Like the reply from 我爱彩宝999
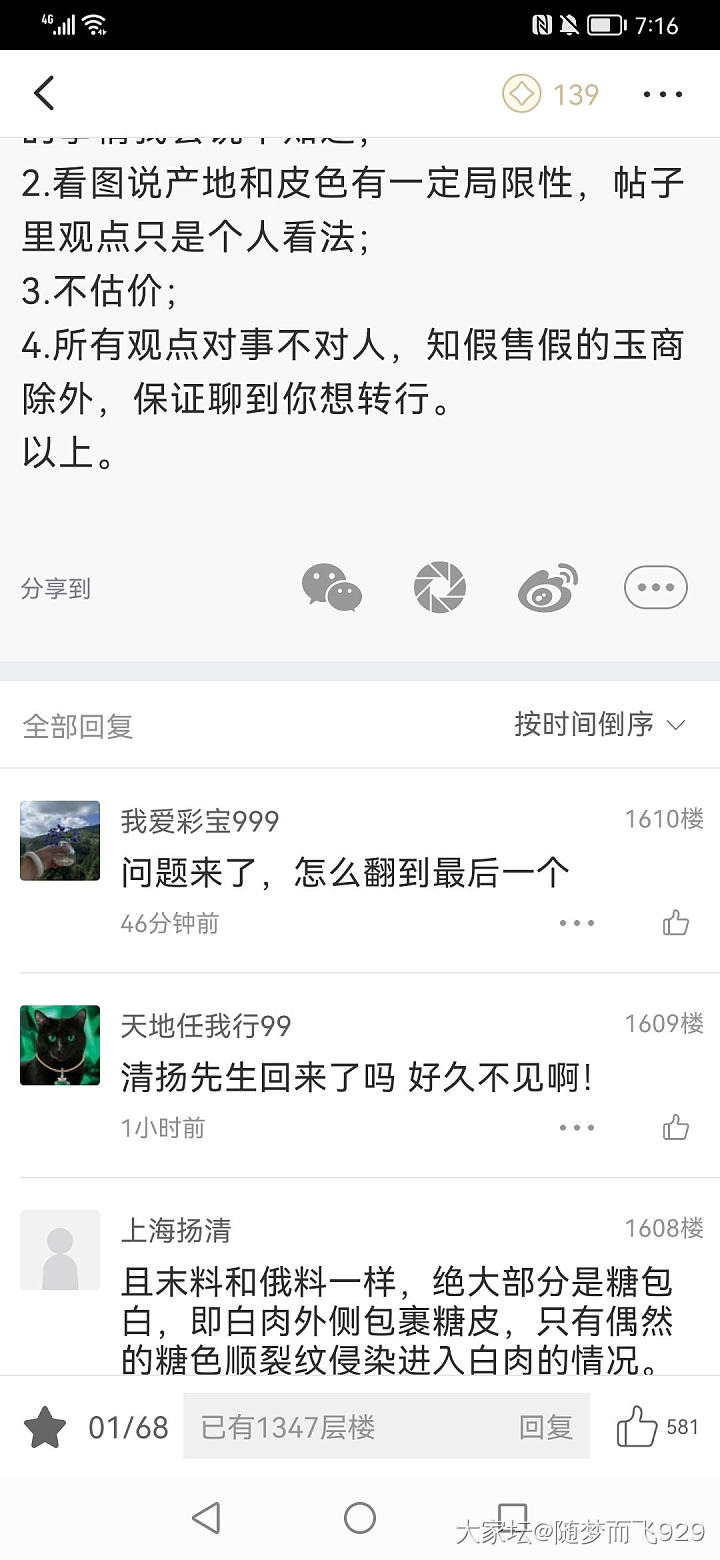This screenshot has height=1560, width=720. [x=676, y=923]
